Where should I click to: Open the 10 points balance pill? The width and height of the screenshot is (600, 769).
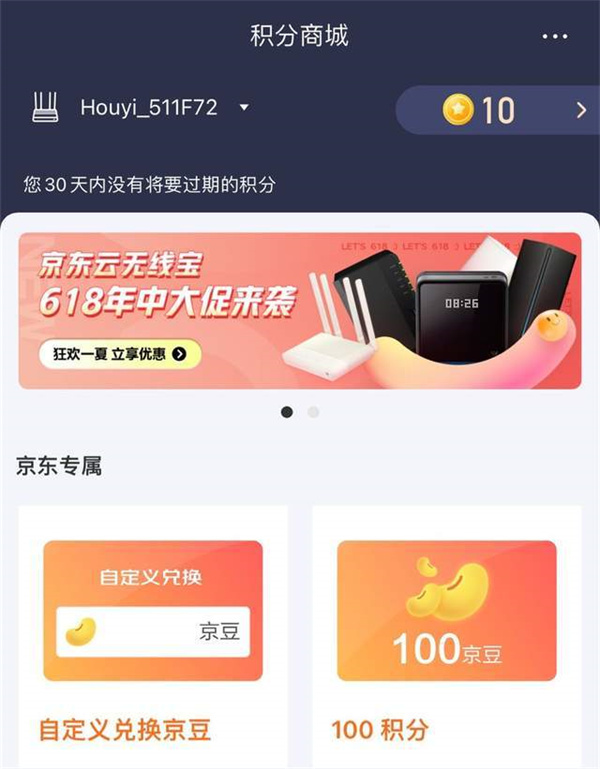click(496, 110)
